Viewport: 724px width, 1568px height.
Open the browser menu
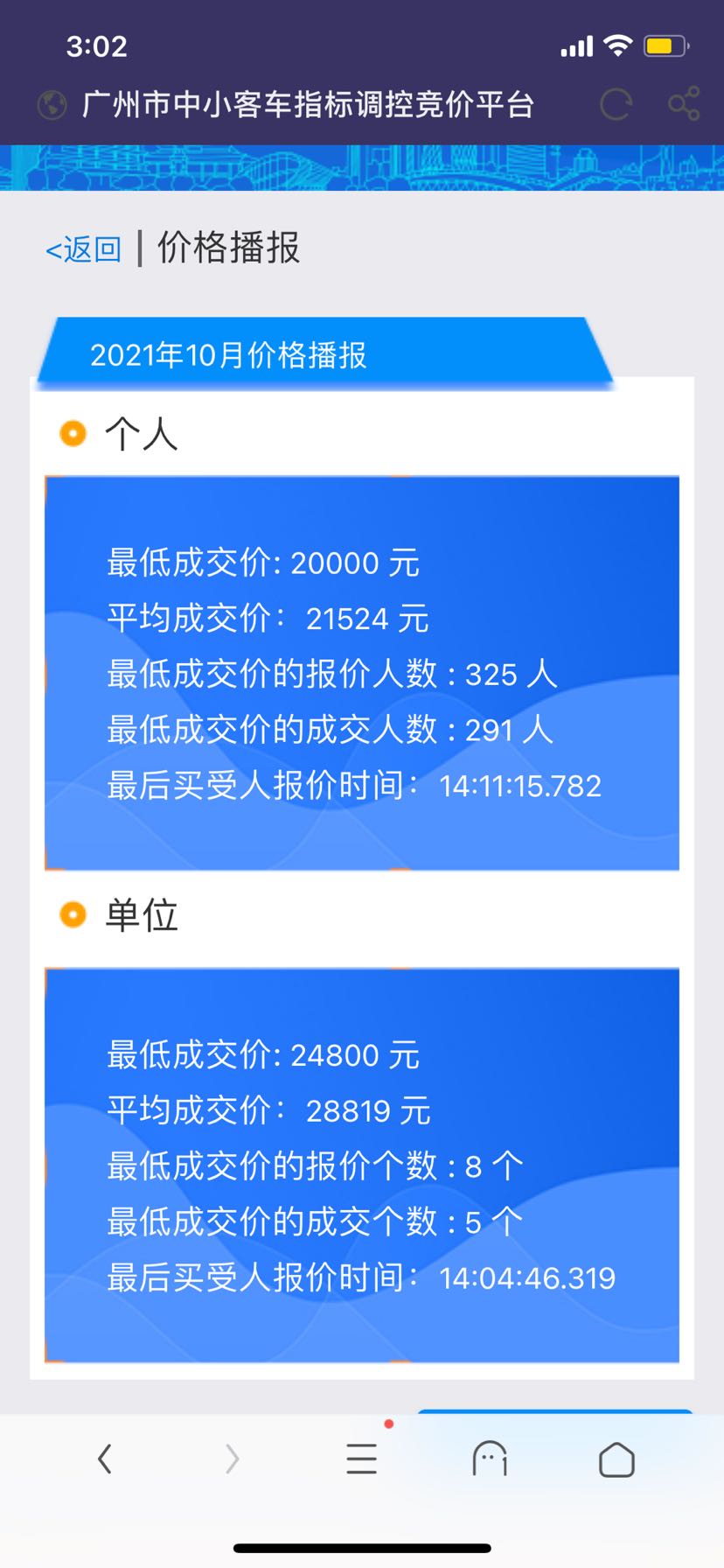(x=361, y=1459)
